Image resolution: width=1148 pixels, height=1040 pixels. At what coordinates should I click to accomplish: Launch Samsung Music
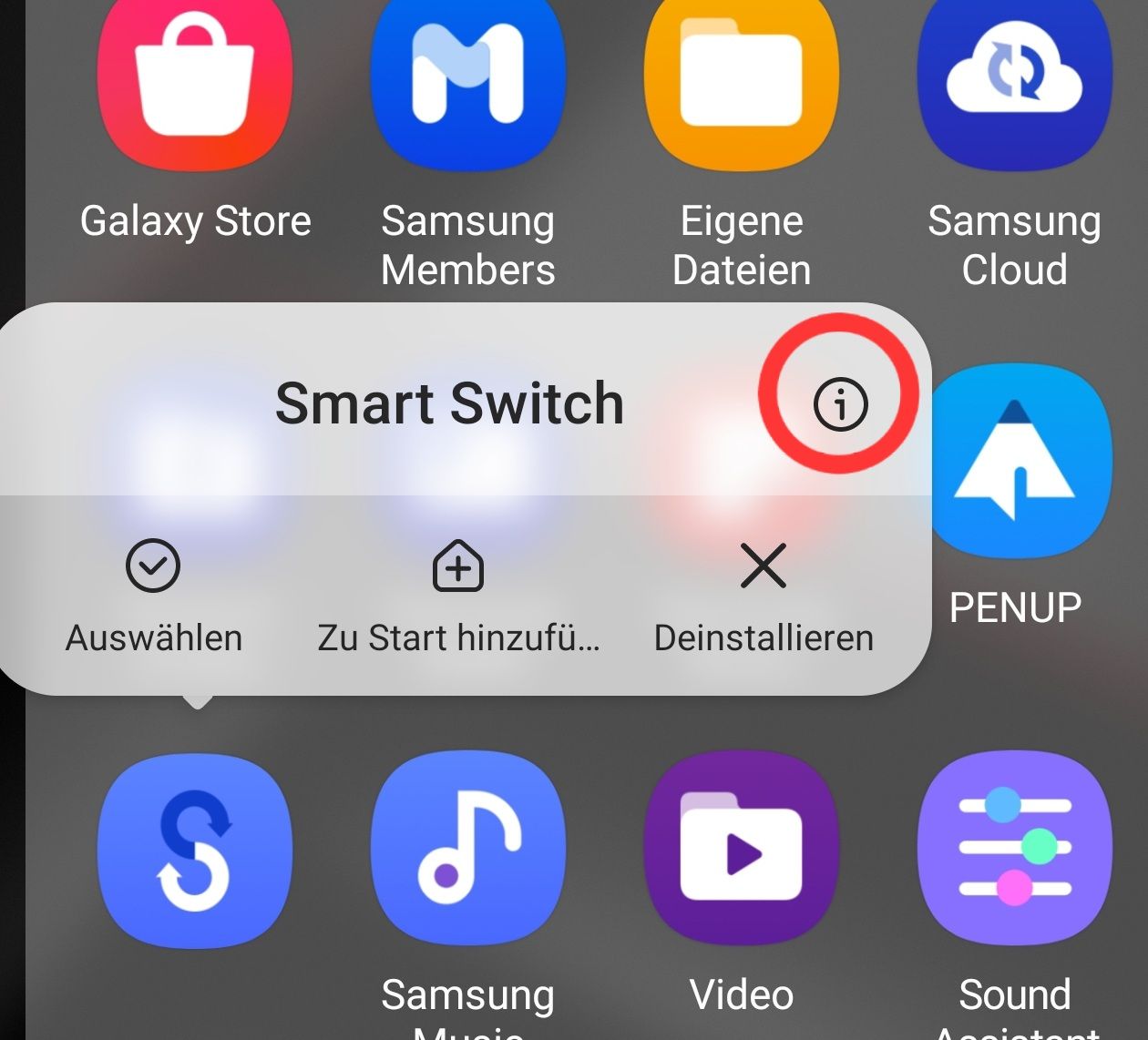(x=468, y=851)
